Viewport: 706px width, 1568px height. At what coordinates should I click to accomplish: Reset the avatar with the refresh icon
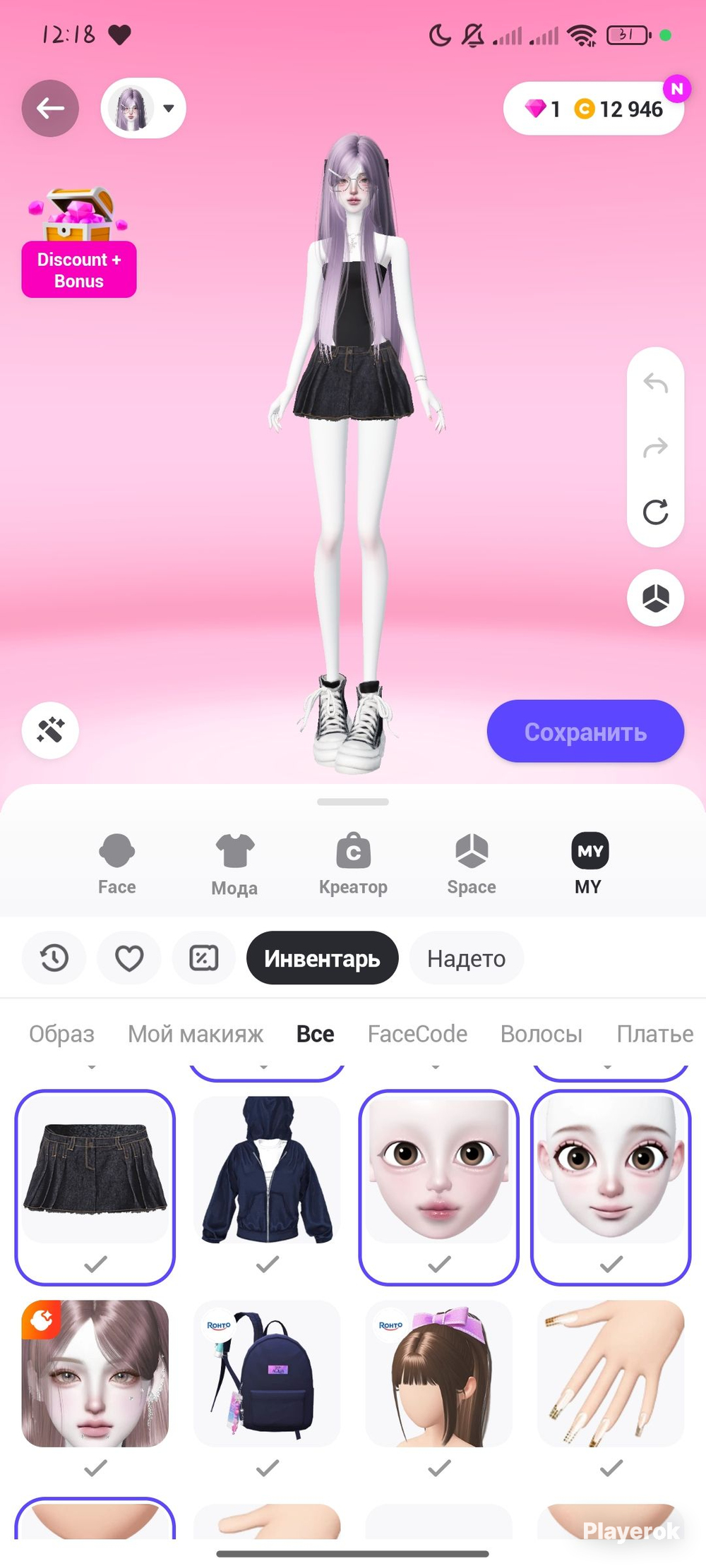[655, 512]
